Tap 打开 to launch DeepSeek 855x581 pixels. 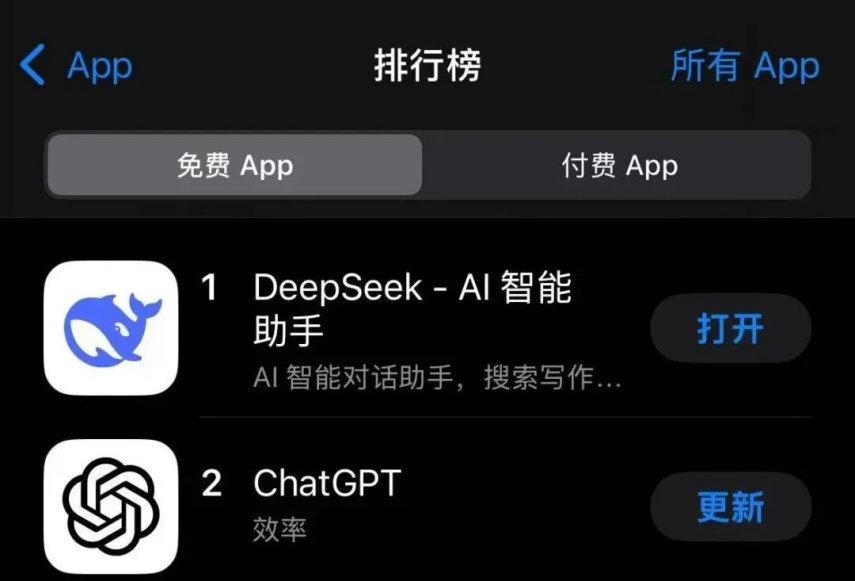coord(730,328)
